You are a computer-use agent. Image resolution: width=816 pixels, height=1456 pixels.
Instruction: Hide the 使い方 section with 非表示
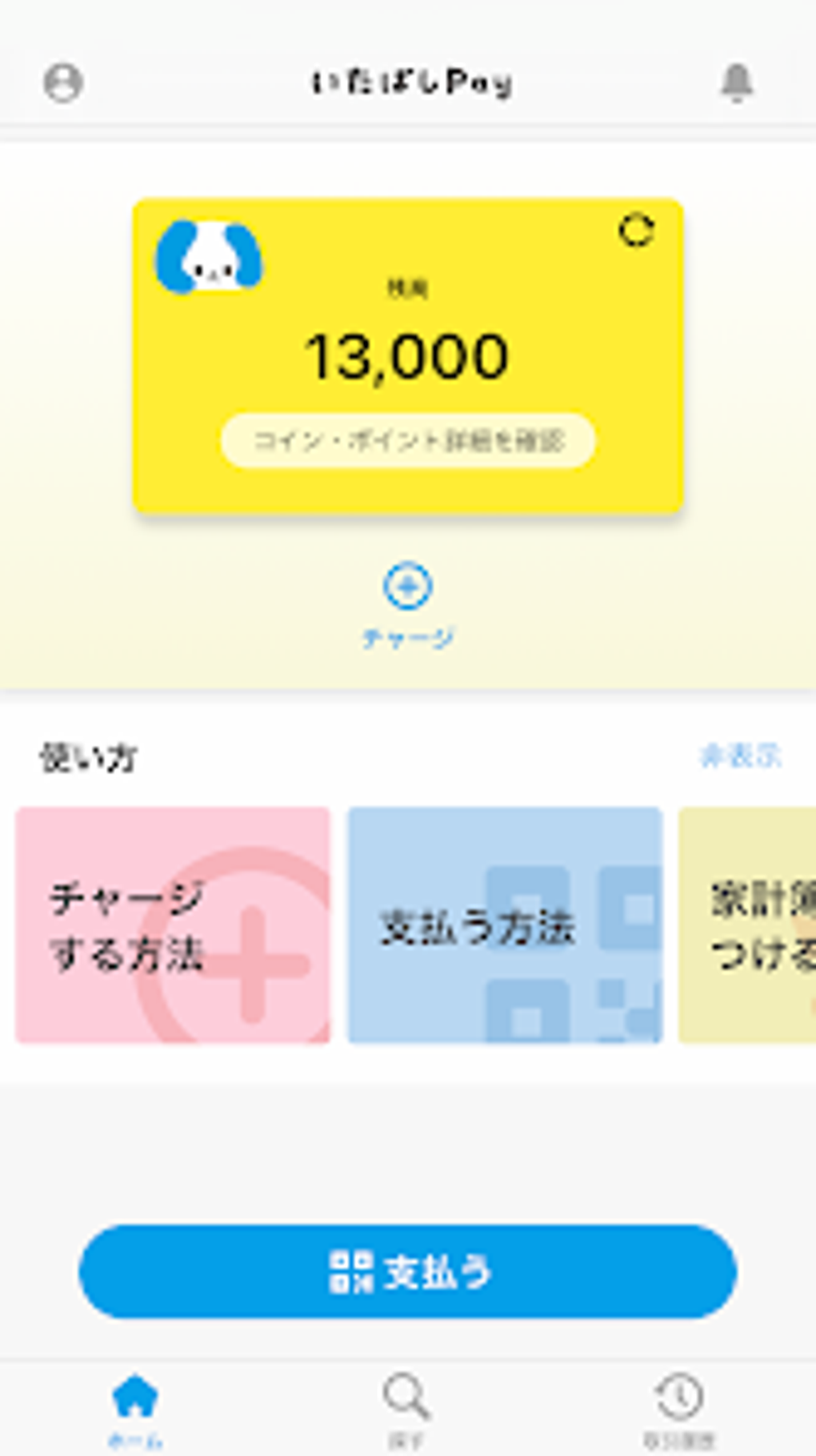[x=740, y=756]
